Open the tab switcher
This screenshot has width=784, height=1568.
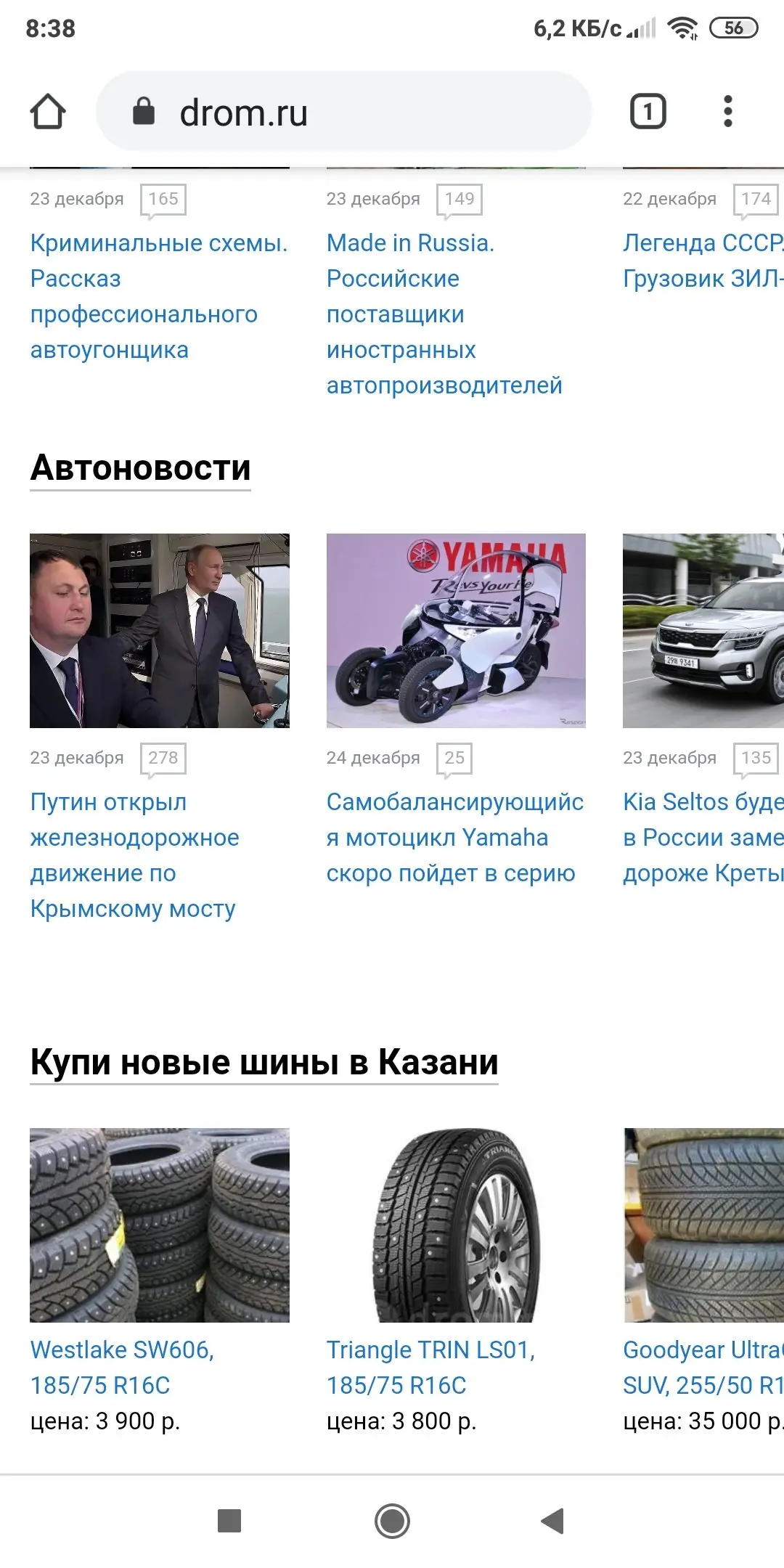pyautogui.click(x=648, y=112)
